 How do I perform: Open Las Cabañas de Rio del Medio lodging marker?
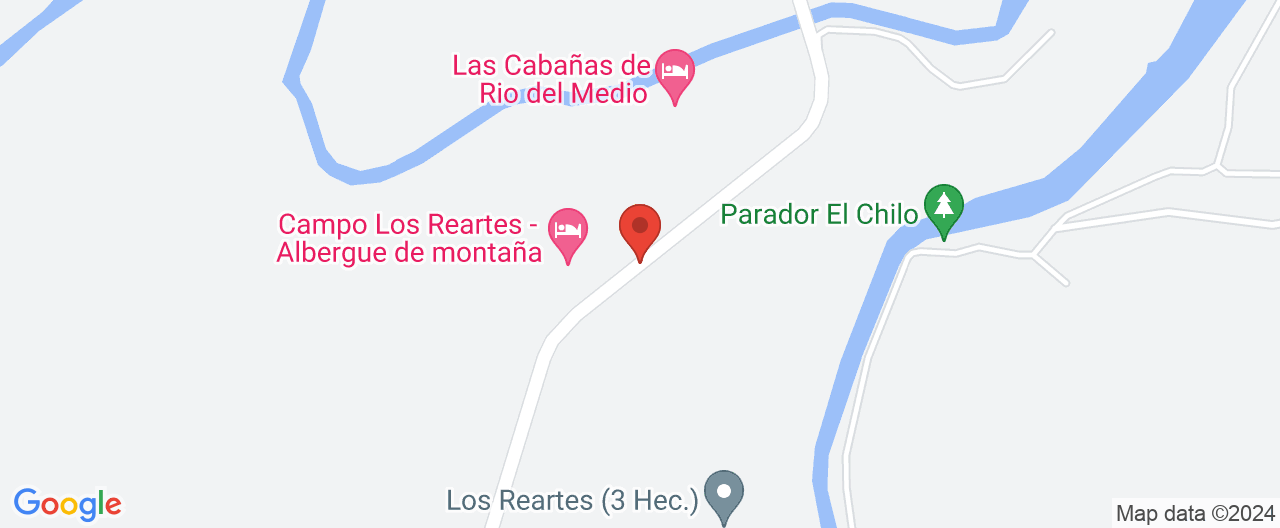pyautogui.click(x=675, y=72)
